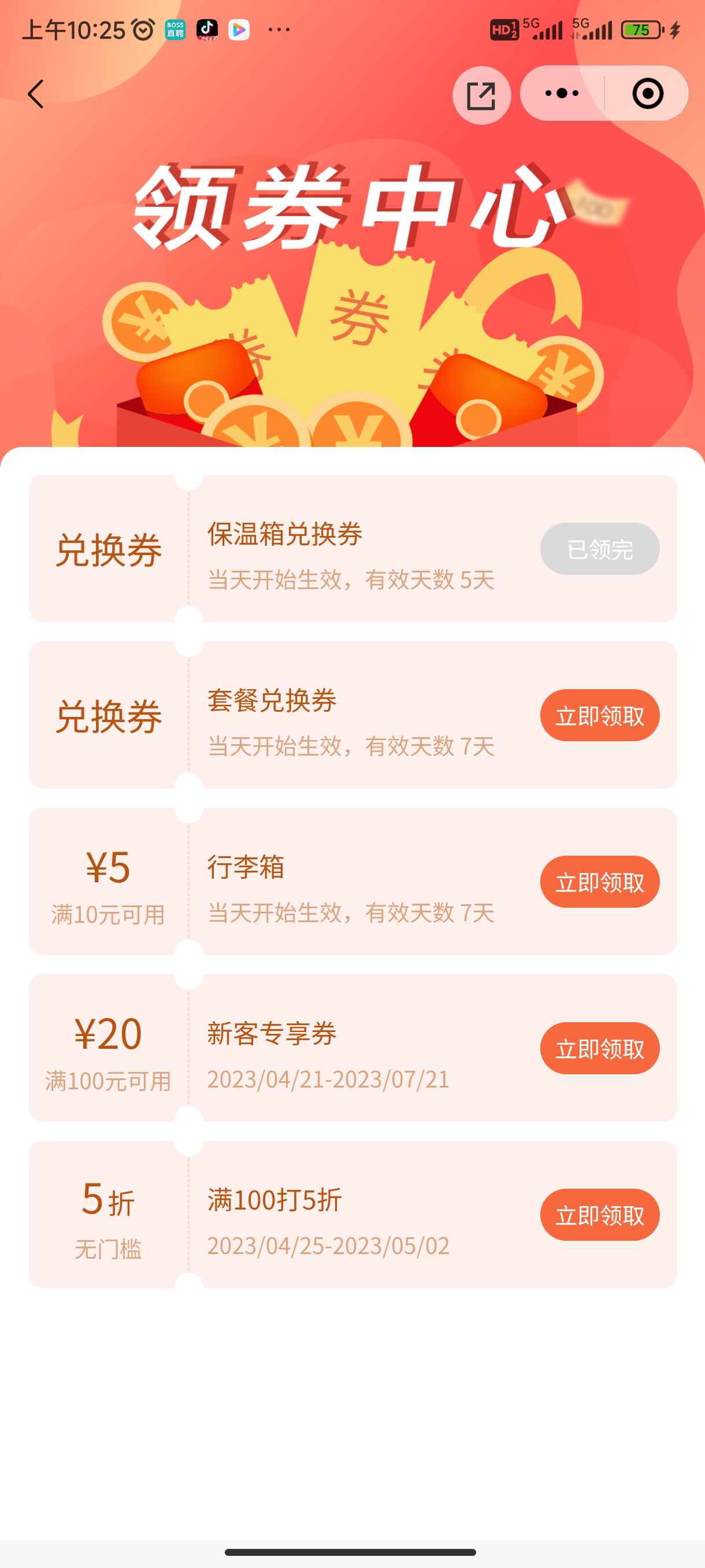Claim the 行李箱 ¥5 coupon
This screenshot has width=705, height=1568.
pos(599,882)
